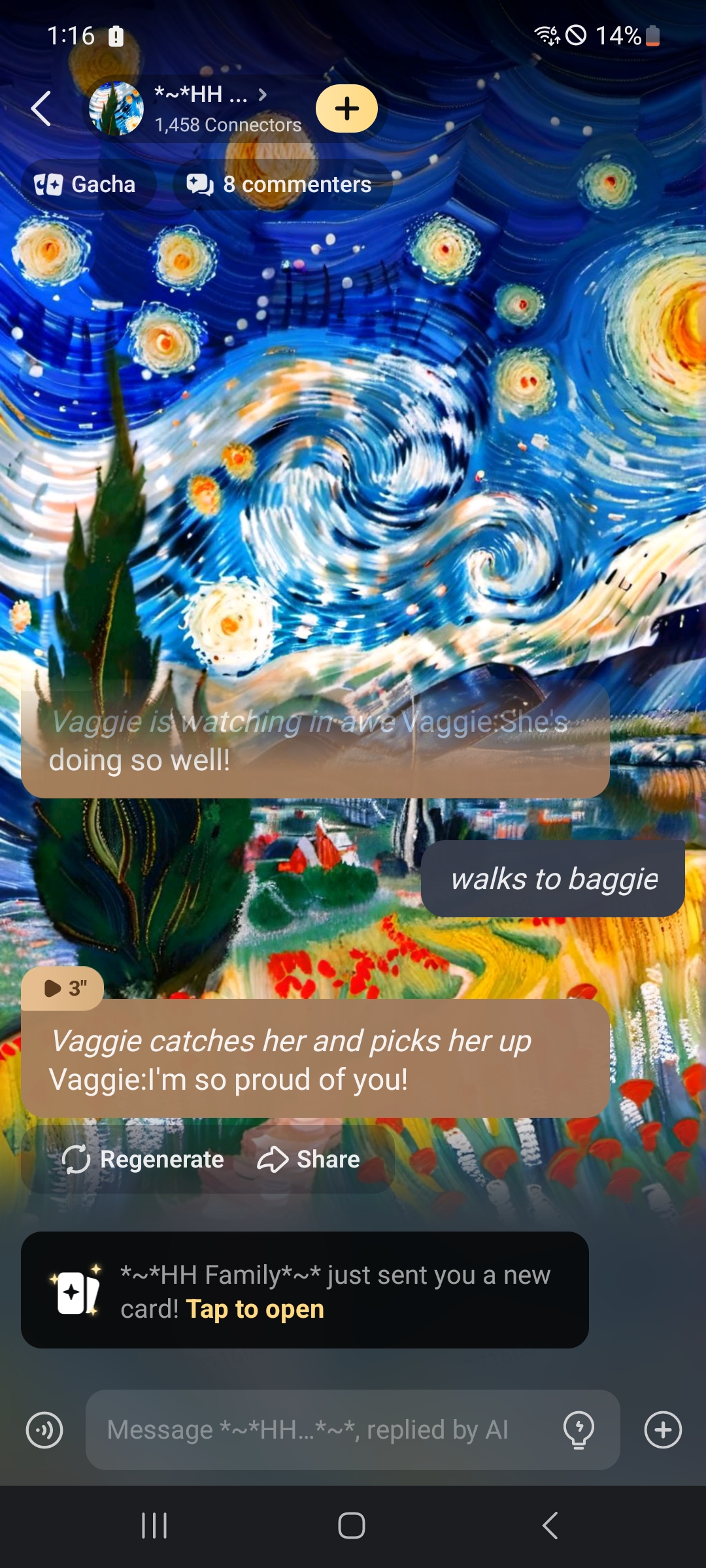The width and height of the screenshot is (706, 1568).
Task: Share the last message
Action: (x=309, y=1160)
